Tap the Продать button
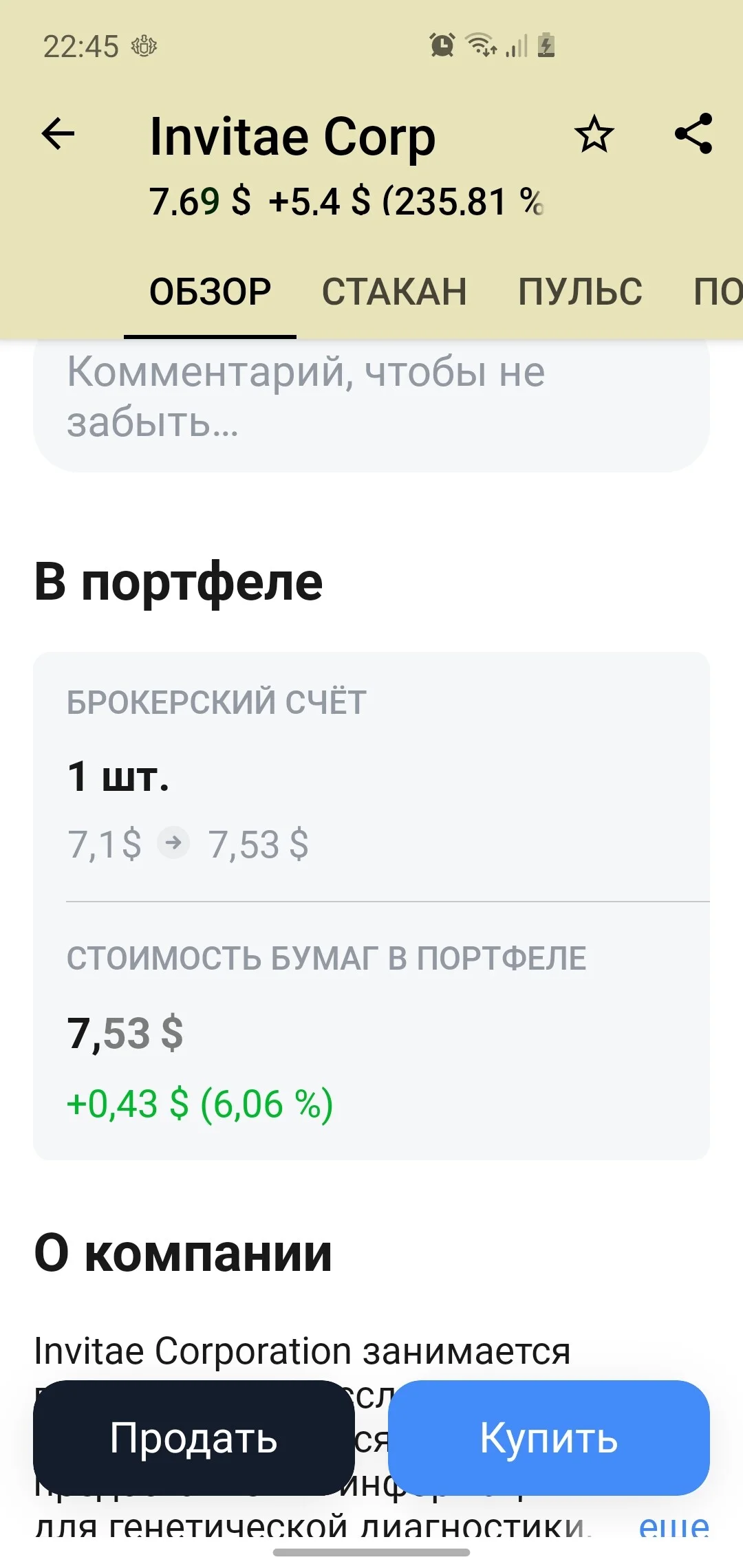This screenshot has height=1568, width=743. 194,1437
